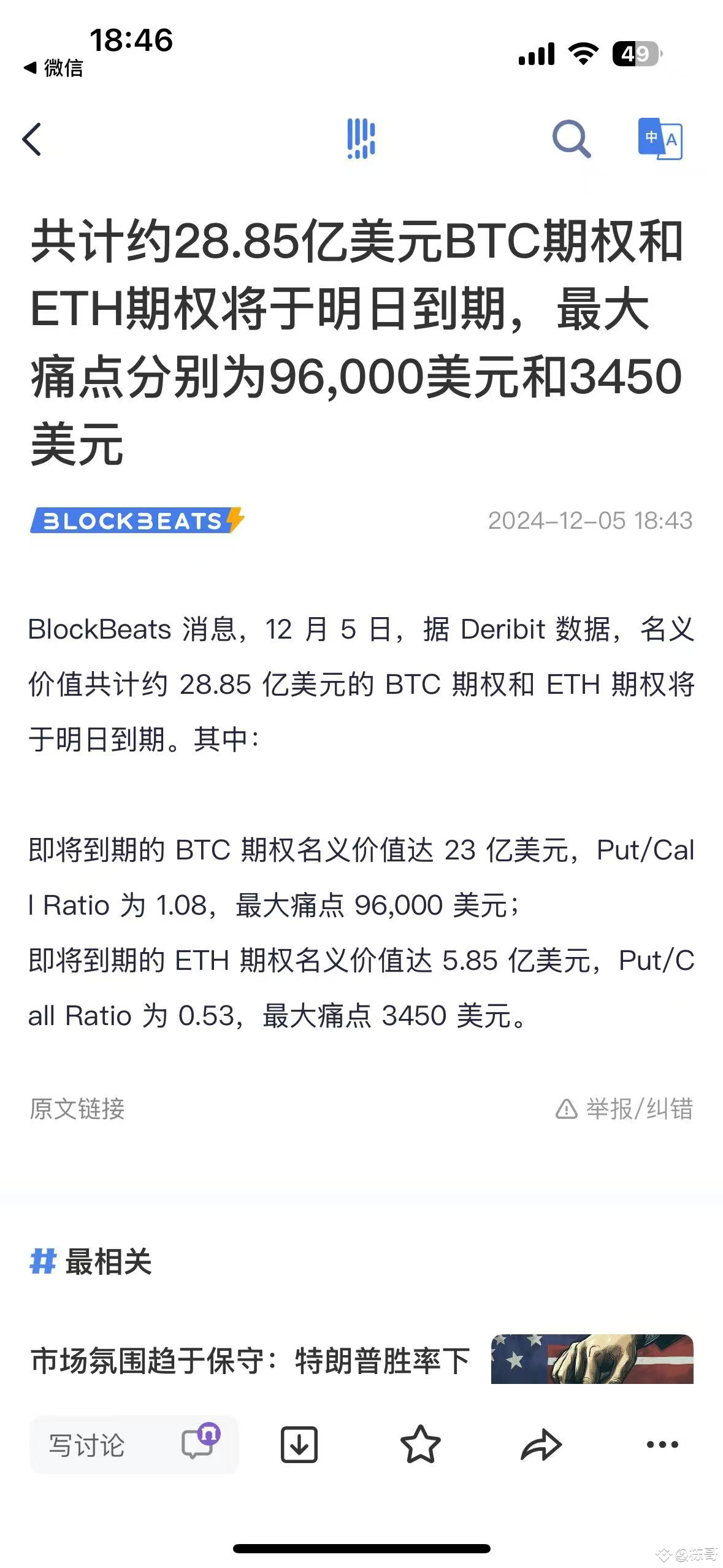Open the 原文链接 original link
Image resolution: width=723 pixels, height=1568 pixels.
pyautogui.click(x=77, y=1109)
